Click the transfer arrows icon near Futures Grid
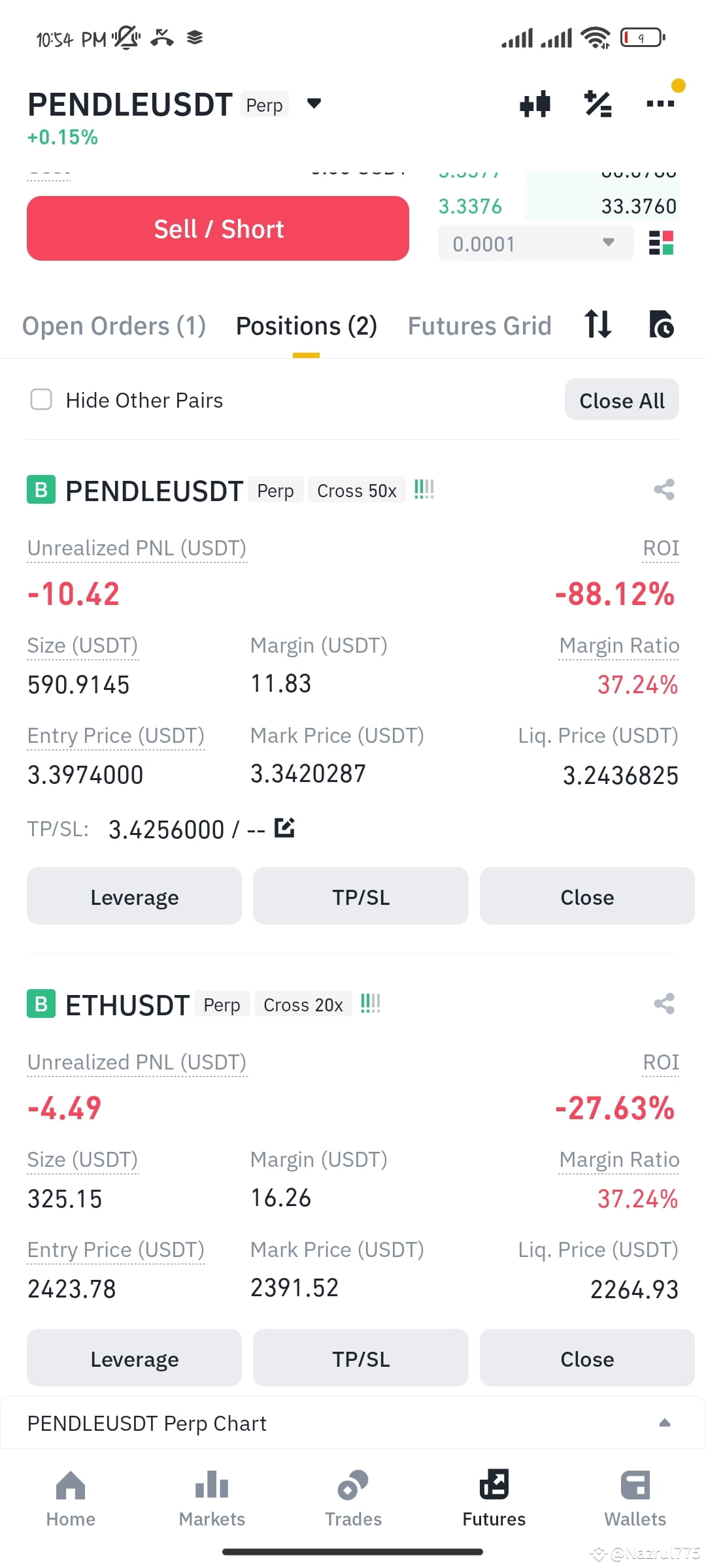 point(598,325)
